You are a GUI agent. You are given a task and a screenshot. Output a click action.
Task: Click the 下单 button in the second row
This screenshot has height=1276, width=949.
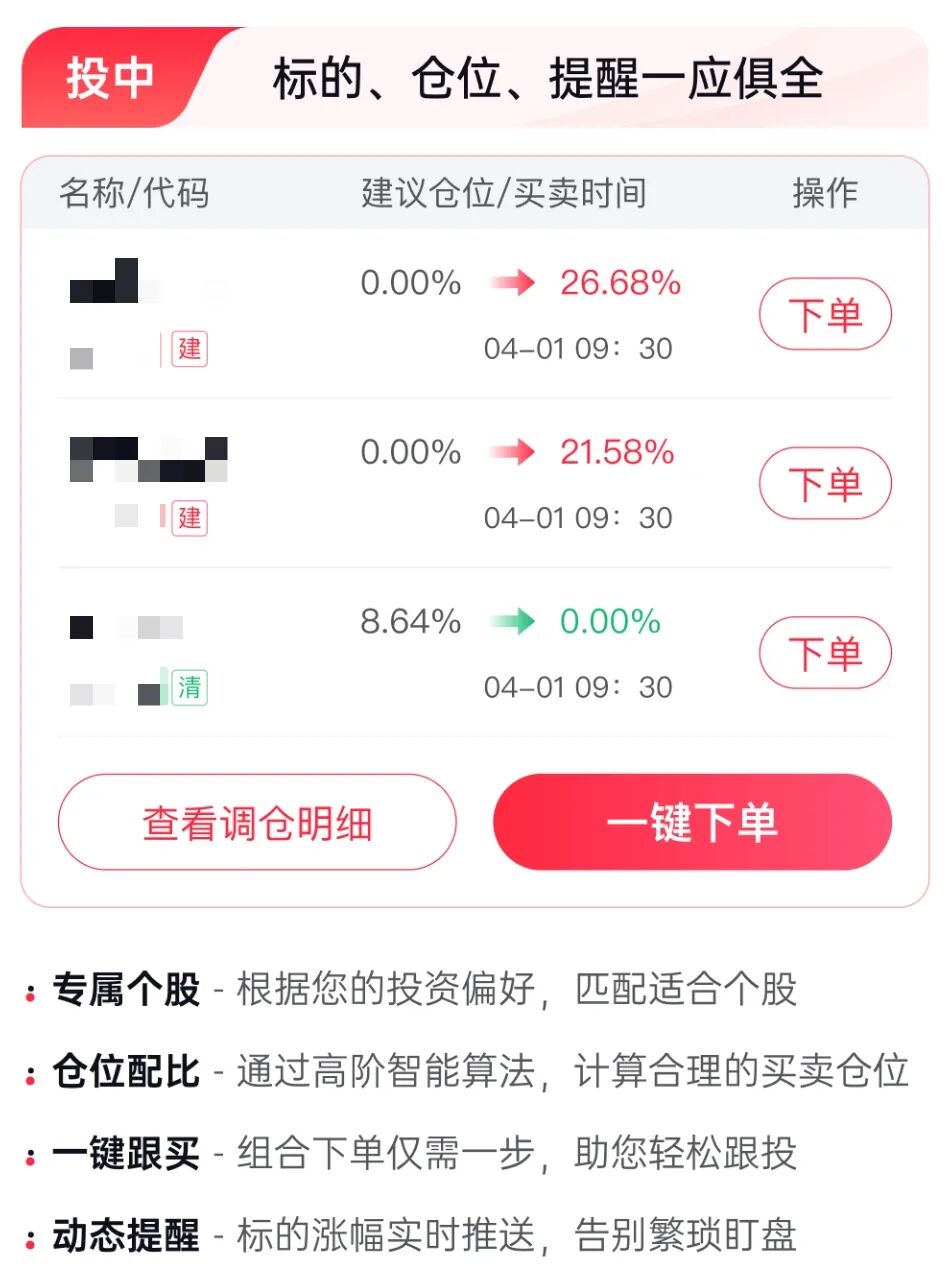pyautogui.click(x=824, y=483)
